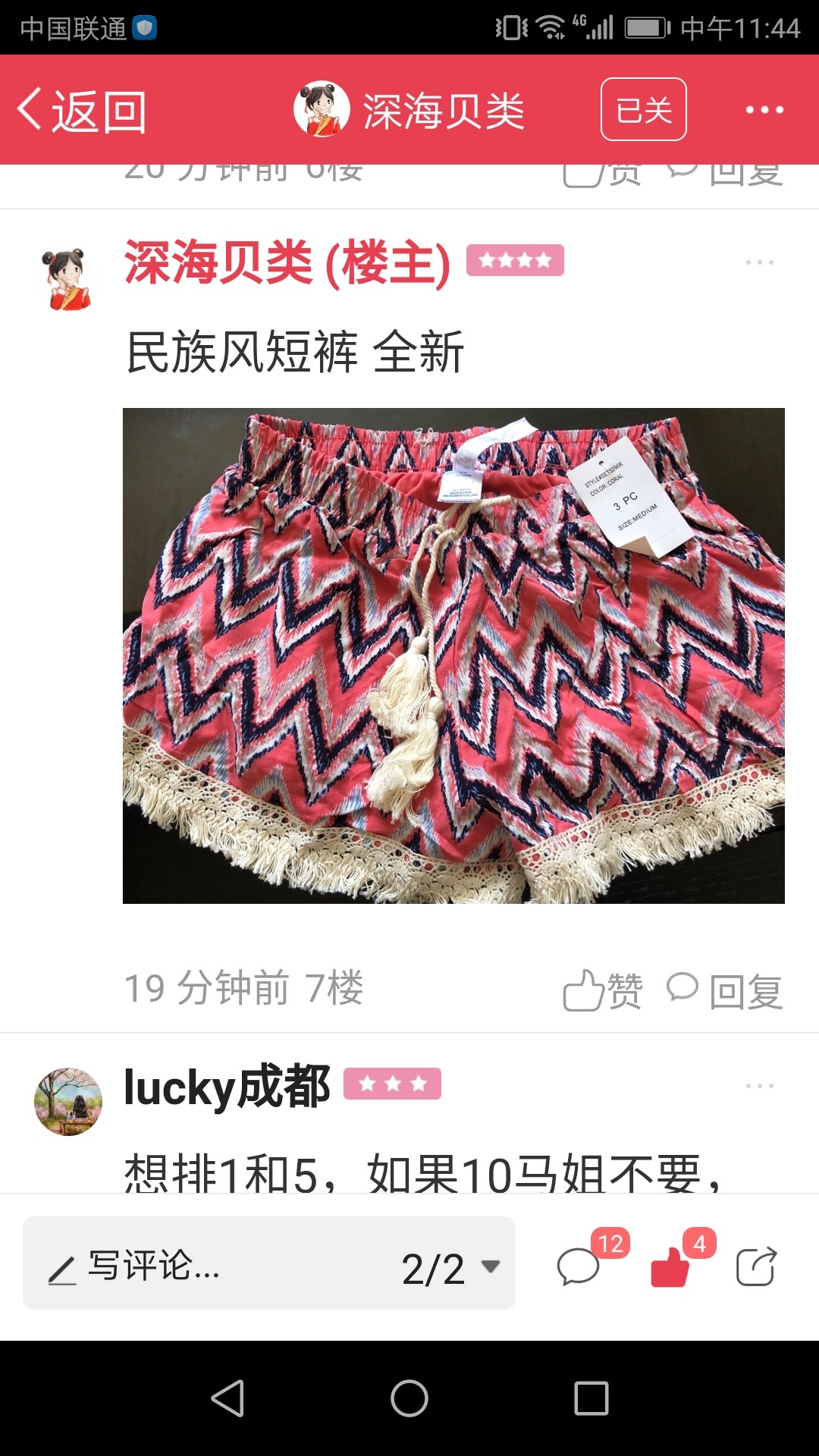This screenshot has width=819, height=1456.
Task: Open more options on lucky成都's comment
Action: [760, 1086]
